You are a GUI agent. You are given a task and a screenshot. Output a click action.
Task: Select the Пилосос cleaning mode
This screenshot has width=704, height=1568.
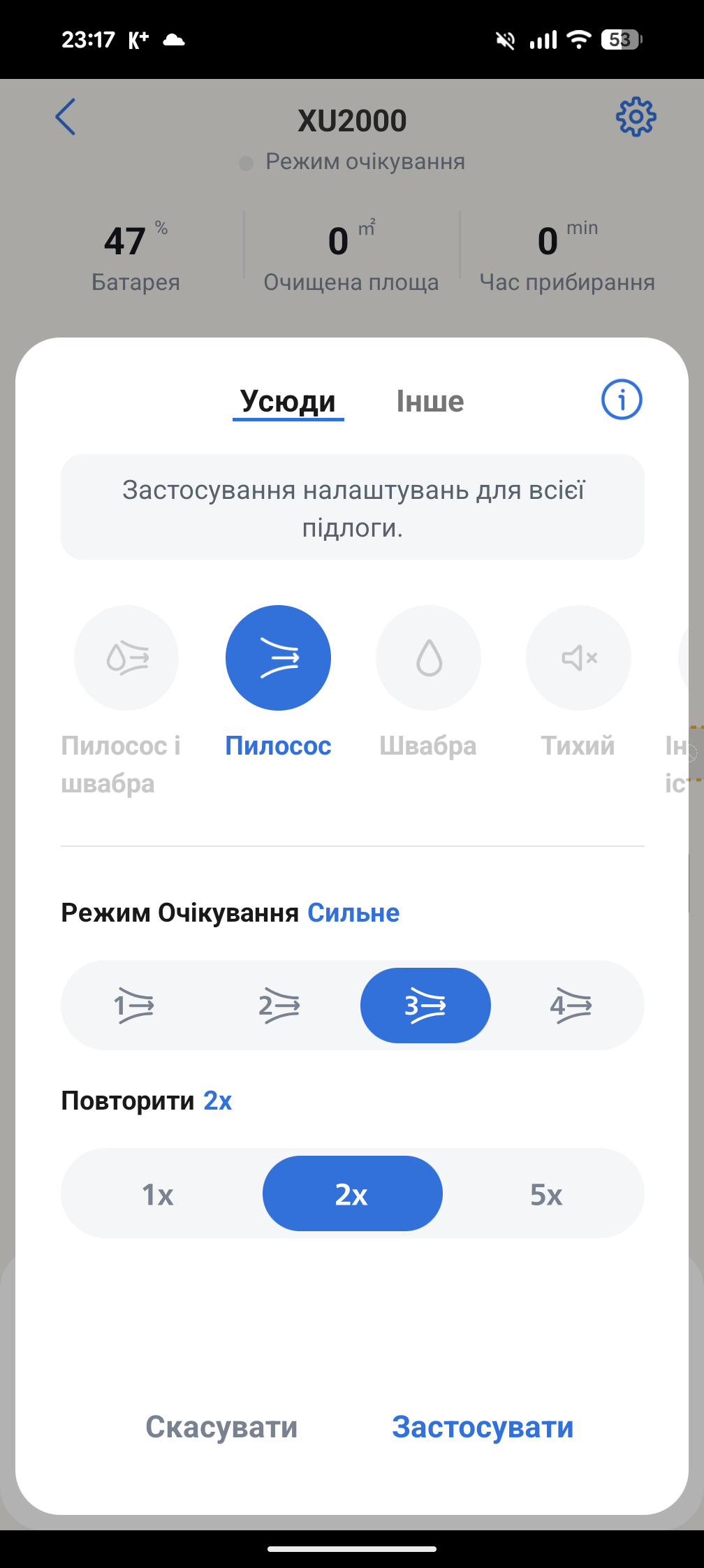[x=278, y=658]
